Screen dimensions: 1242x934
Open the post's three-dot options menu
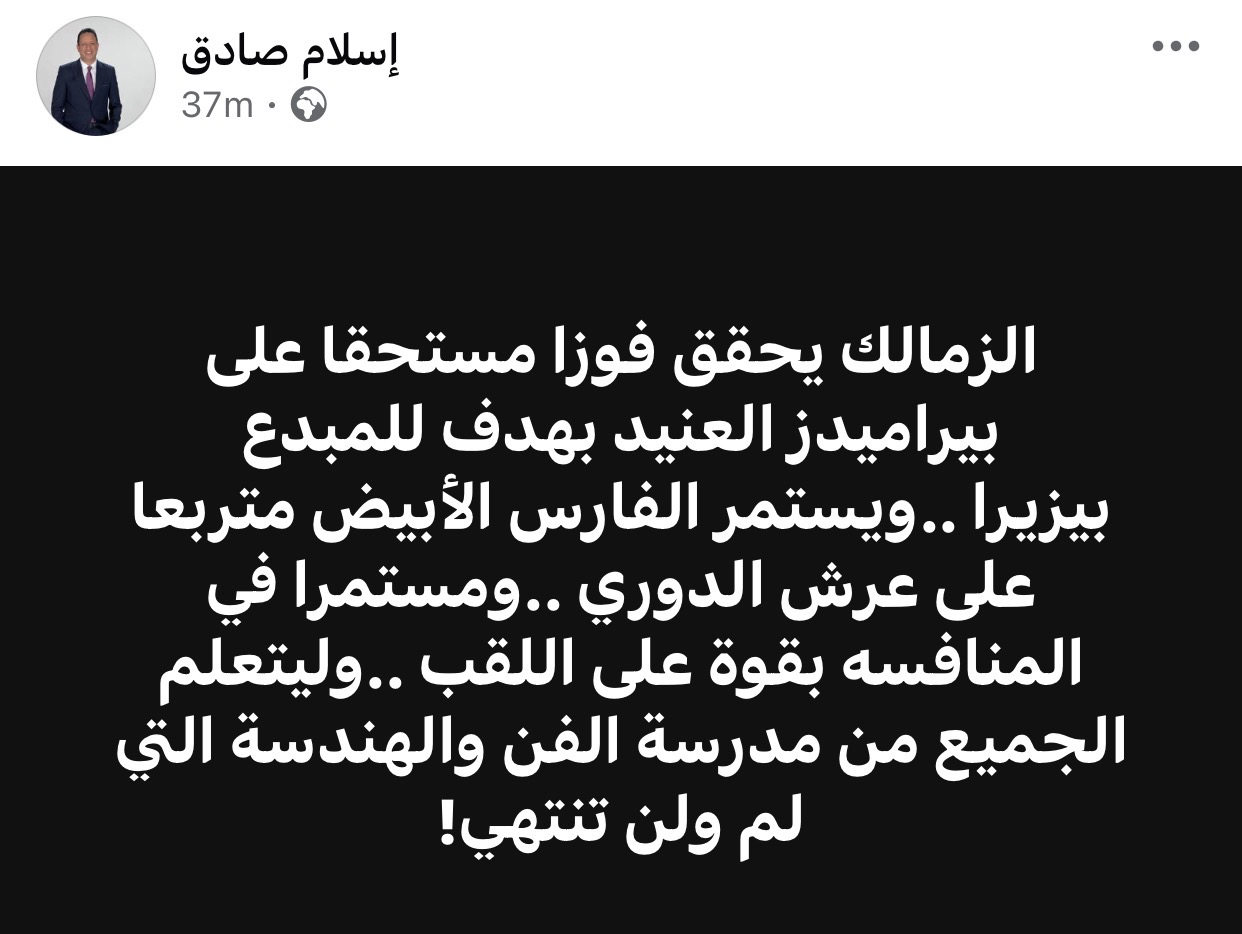coord(1175,46)
